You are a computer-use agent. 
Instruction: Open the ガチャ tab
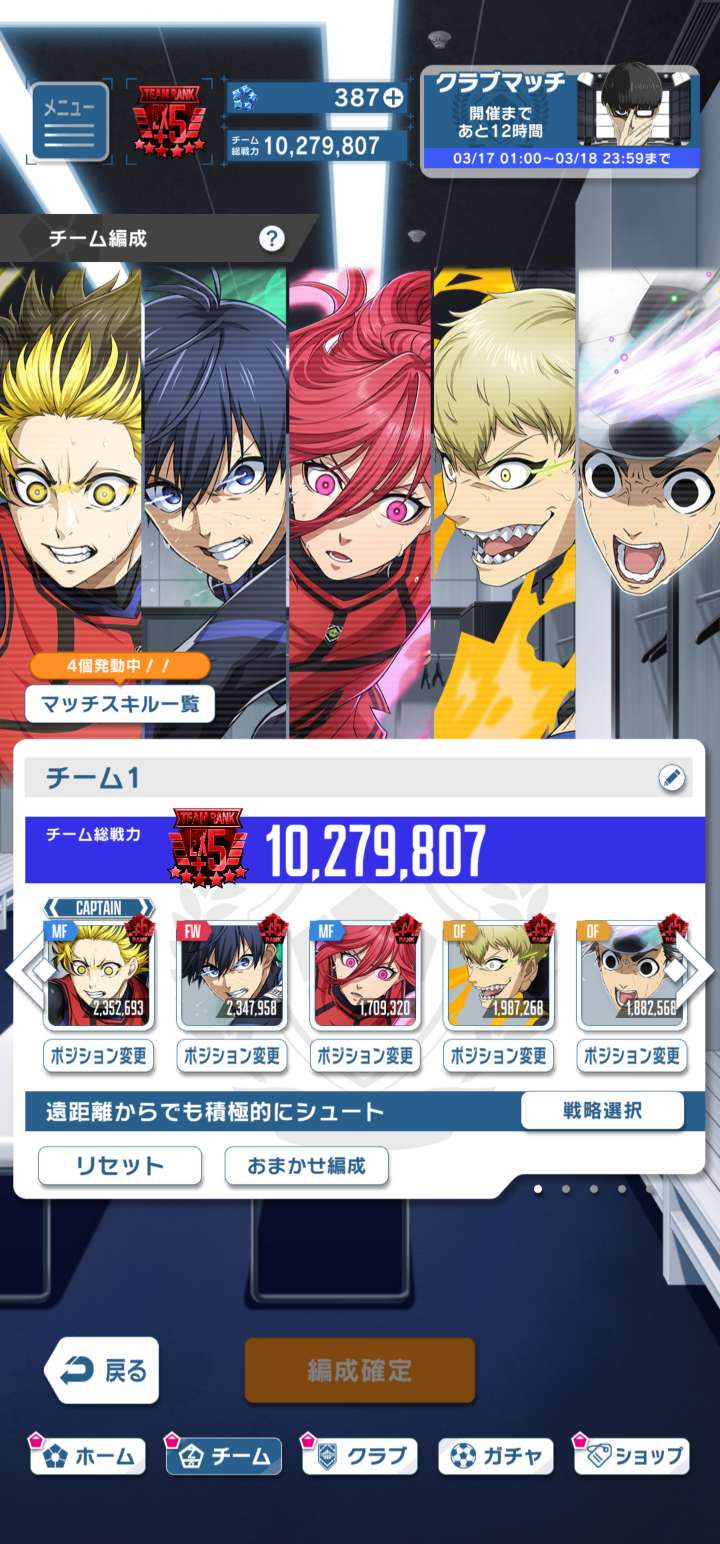point(497,1457)
